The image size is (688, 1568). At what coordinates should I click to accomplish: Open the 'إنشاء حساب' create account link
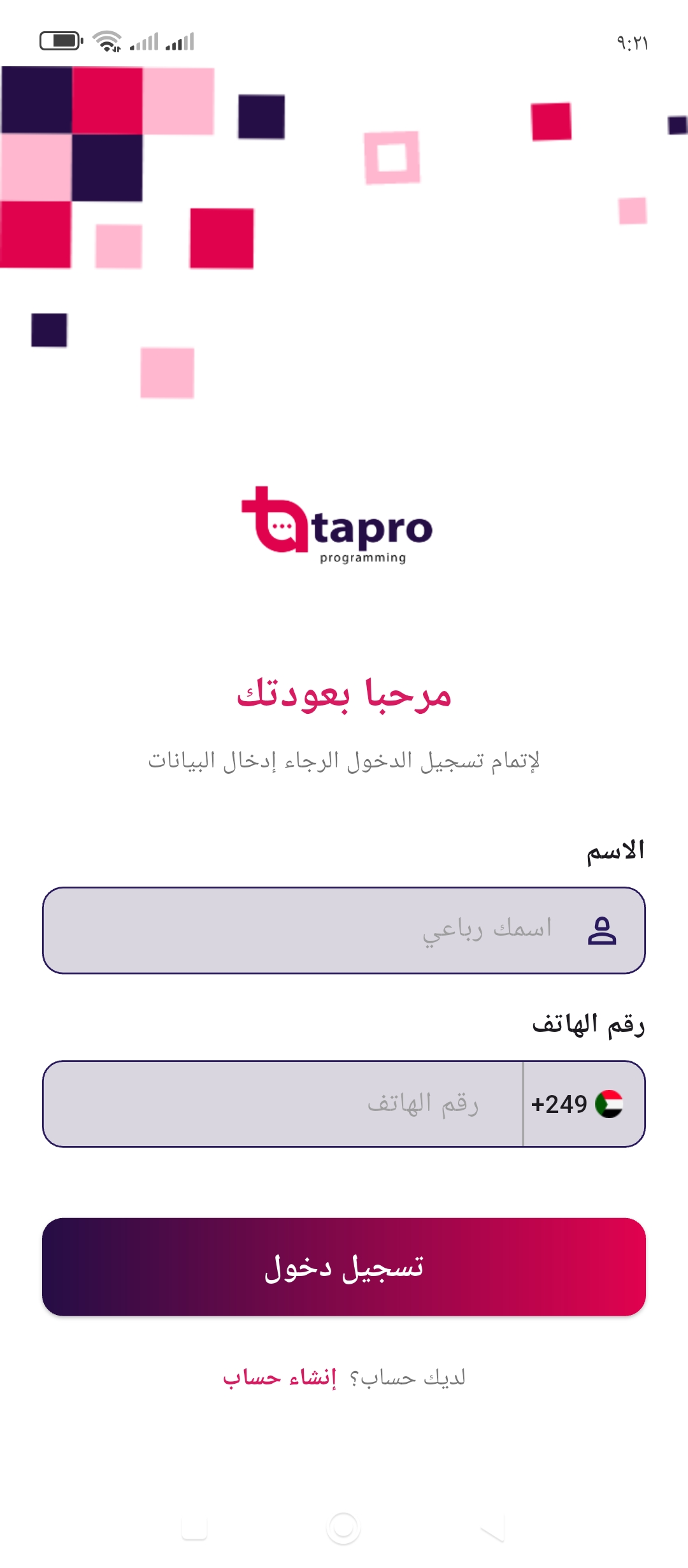pyautogui.click(x=279, y=1377)
